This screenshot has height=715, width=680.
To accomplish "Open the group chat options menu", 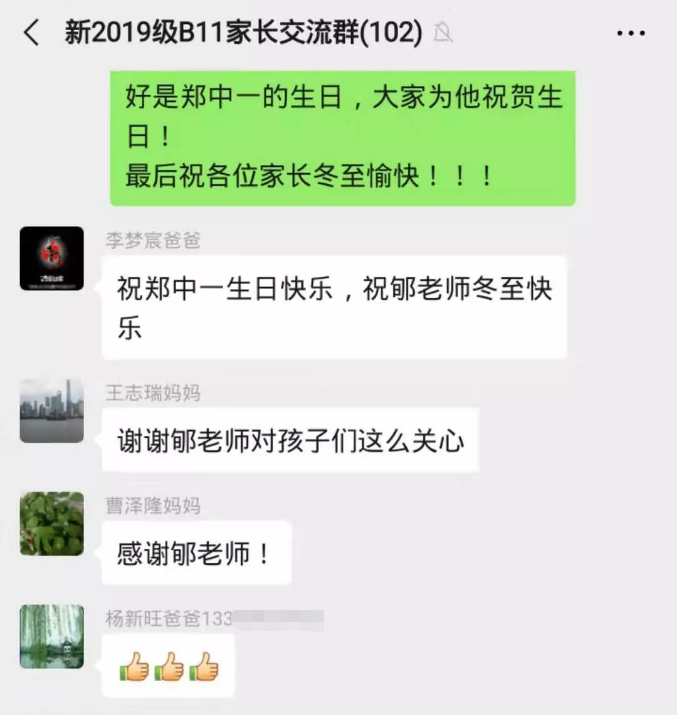I will [x=630, y=33].
